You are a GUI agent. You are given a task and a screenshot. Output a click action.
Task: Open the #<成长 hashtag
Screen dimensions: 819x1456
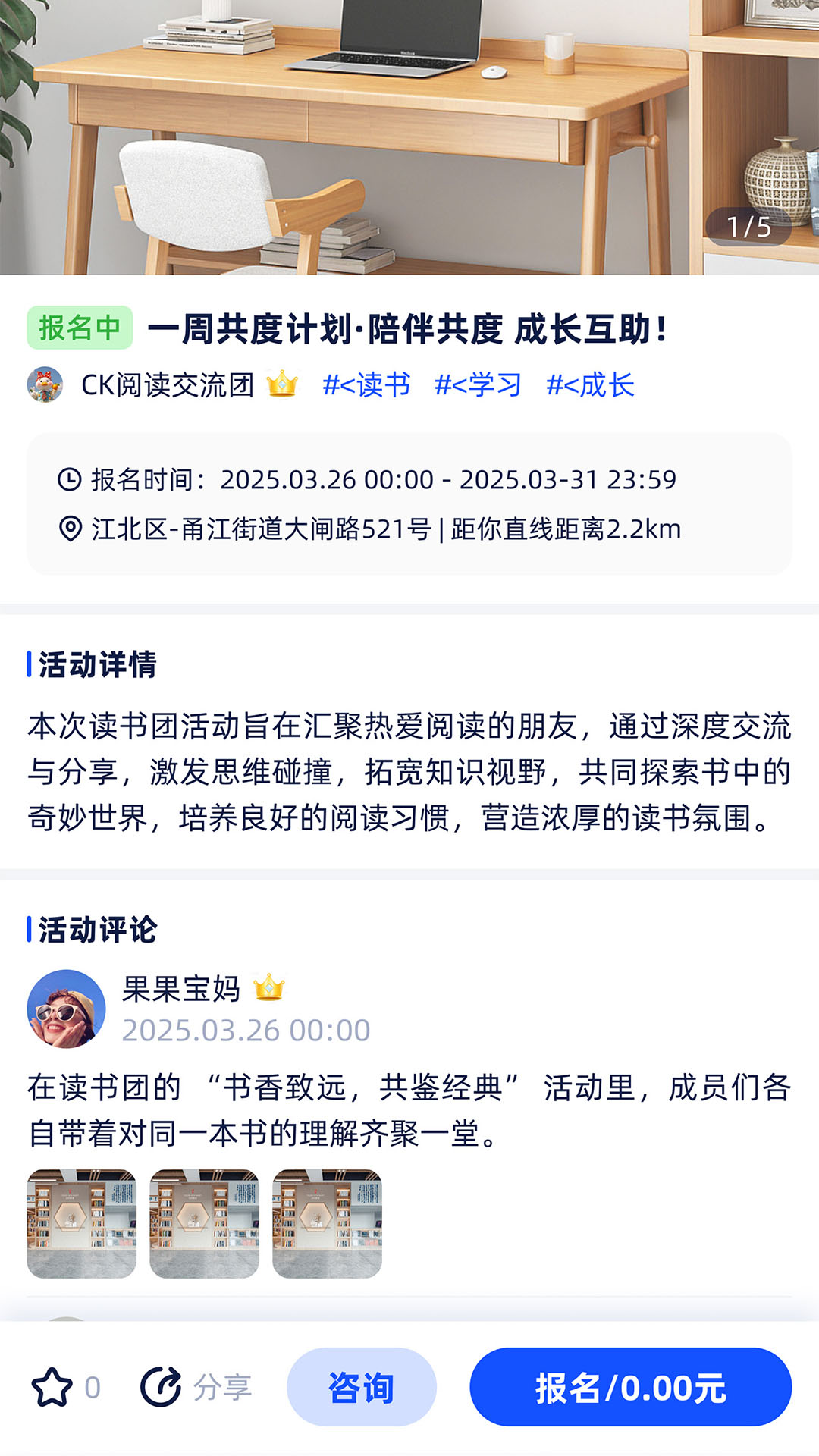593,386
